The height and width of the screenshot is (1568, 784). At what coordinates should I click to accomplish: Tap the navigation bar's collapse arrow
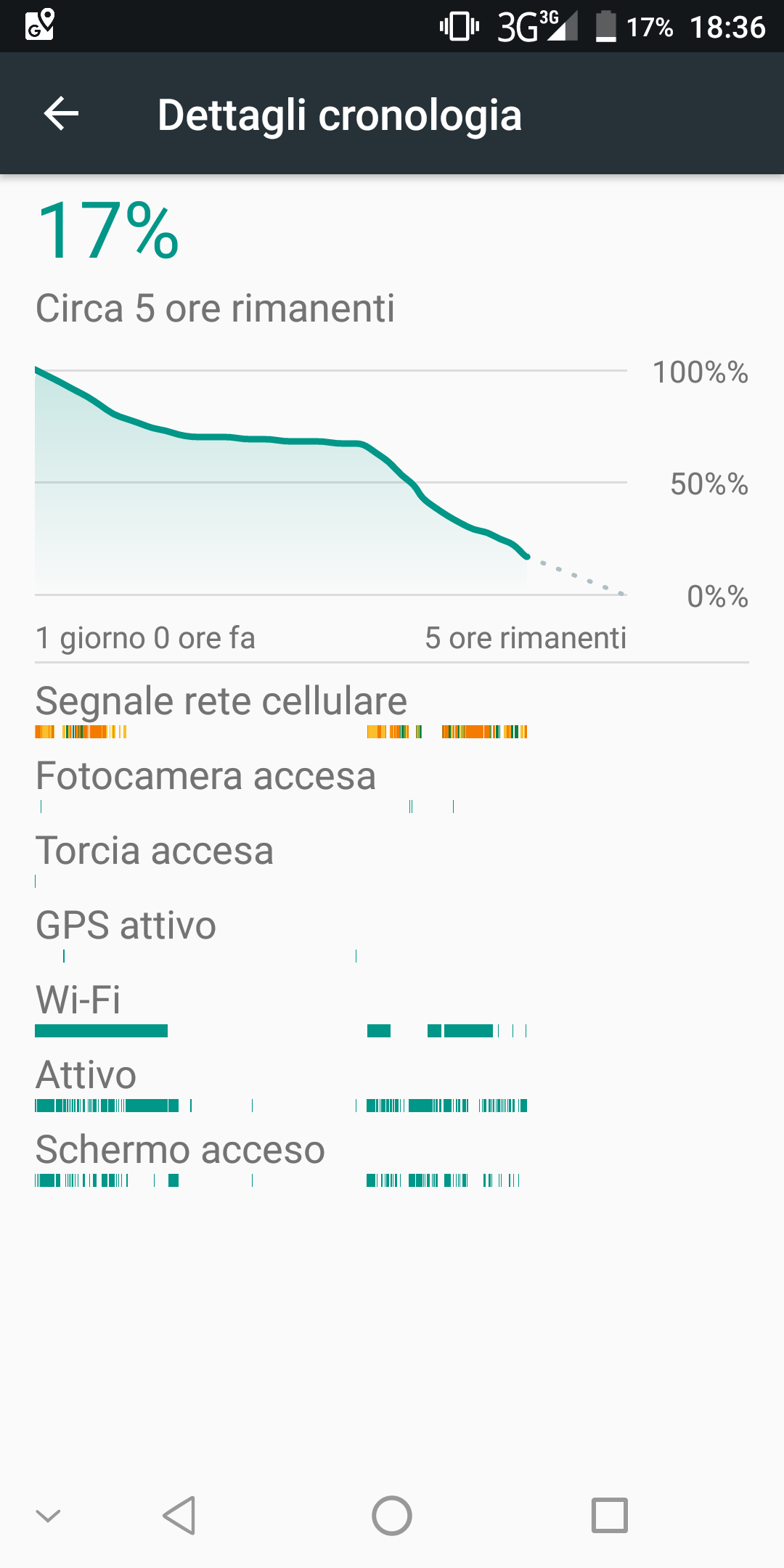point(48,1515)
